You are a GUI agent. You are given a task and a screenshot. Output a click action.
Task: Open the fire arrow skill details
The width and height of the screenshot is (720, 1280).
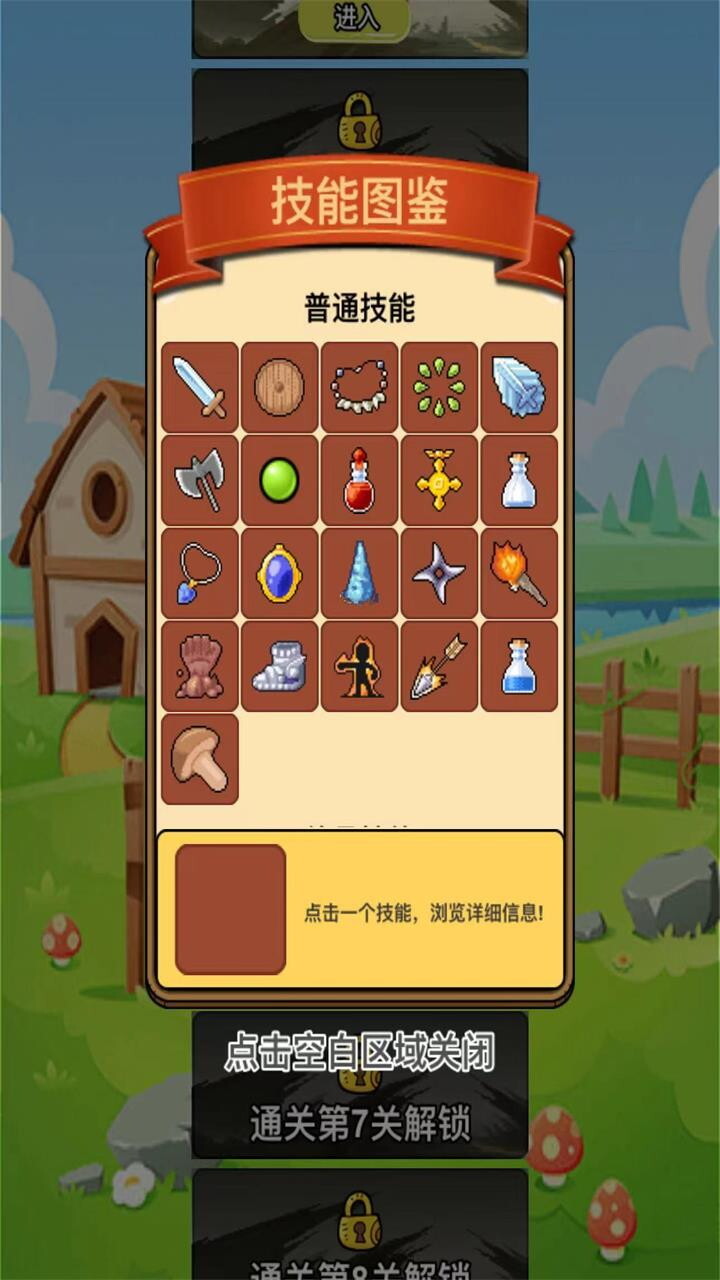[440, 666]
